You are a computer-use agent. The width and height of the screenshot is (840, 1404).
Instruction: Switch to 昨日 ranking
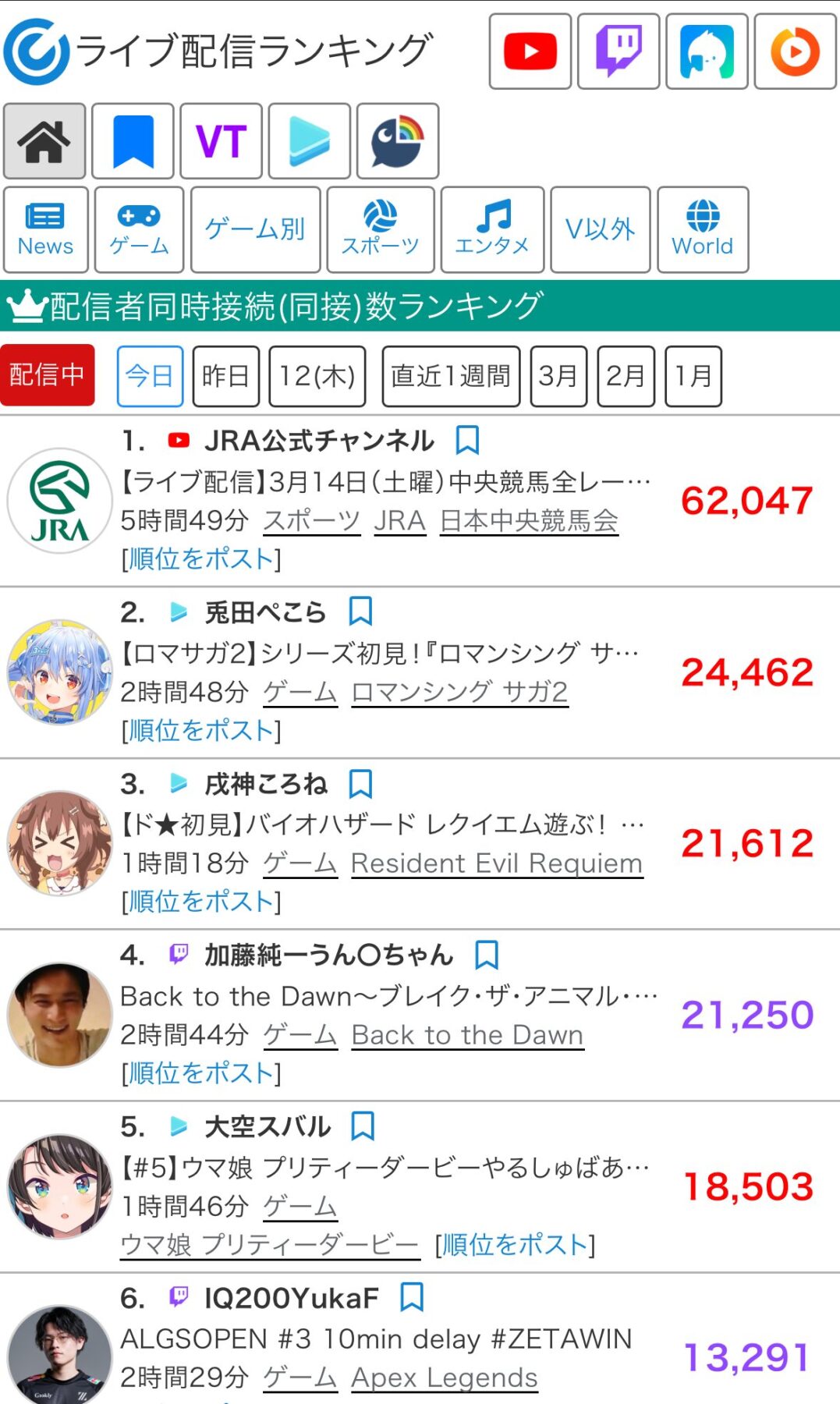(225, 377)
